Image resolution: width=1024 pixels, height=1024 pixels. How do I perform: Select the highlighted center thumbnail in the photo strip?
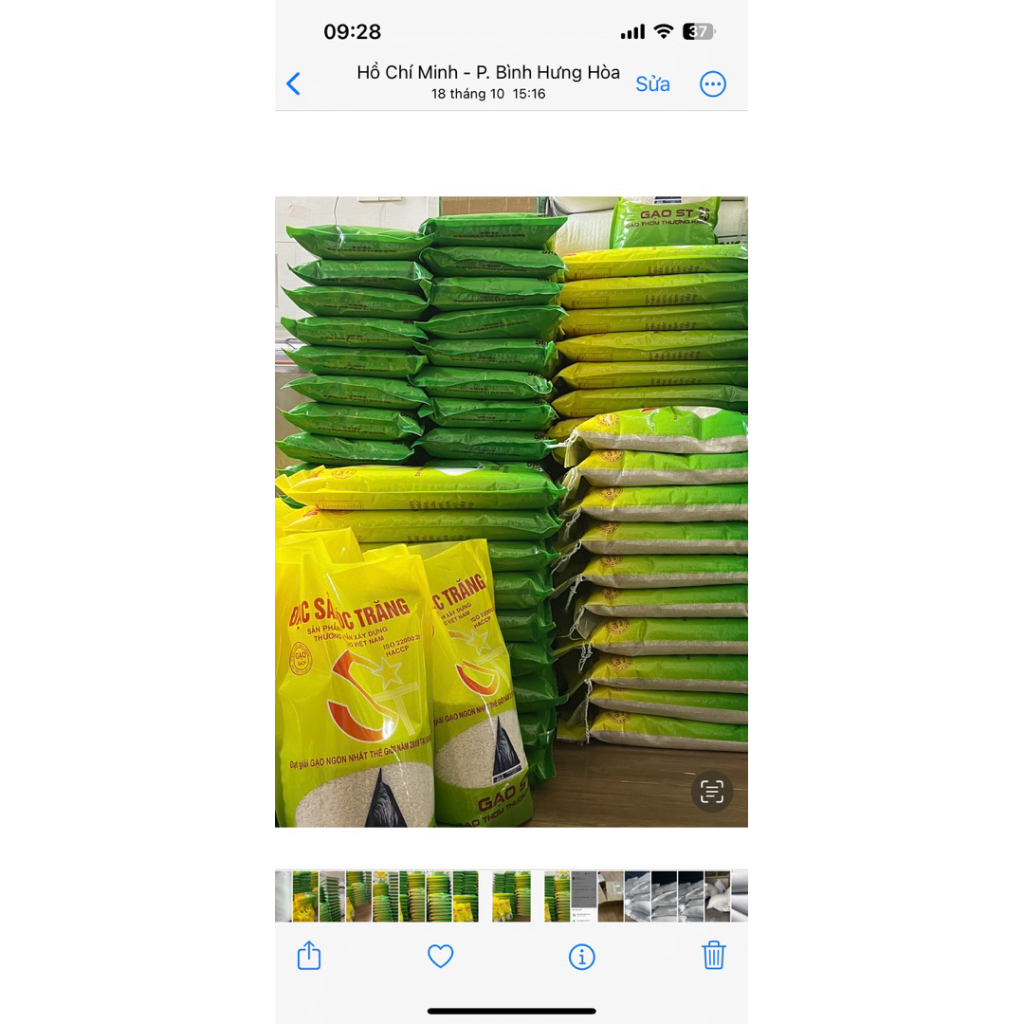(x=511, y=896)
